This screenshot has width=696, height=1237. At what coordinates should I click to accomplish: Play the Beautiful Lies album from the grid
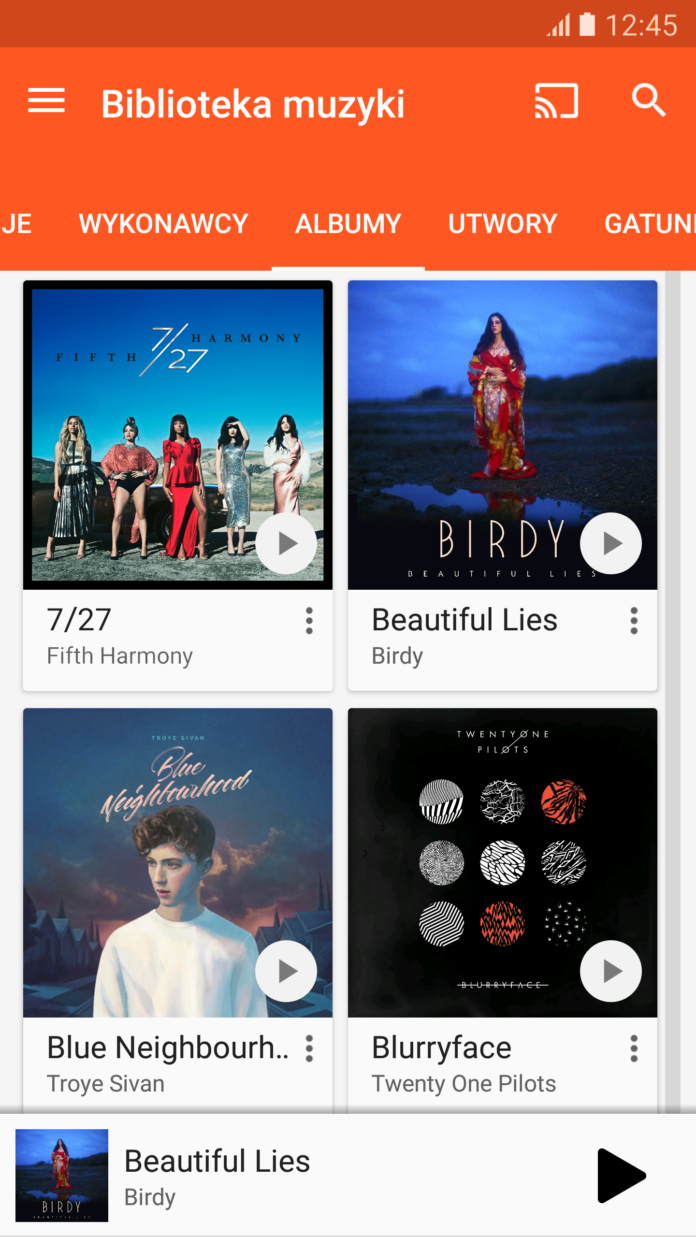tap(611, 544)
